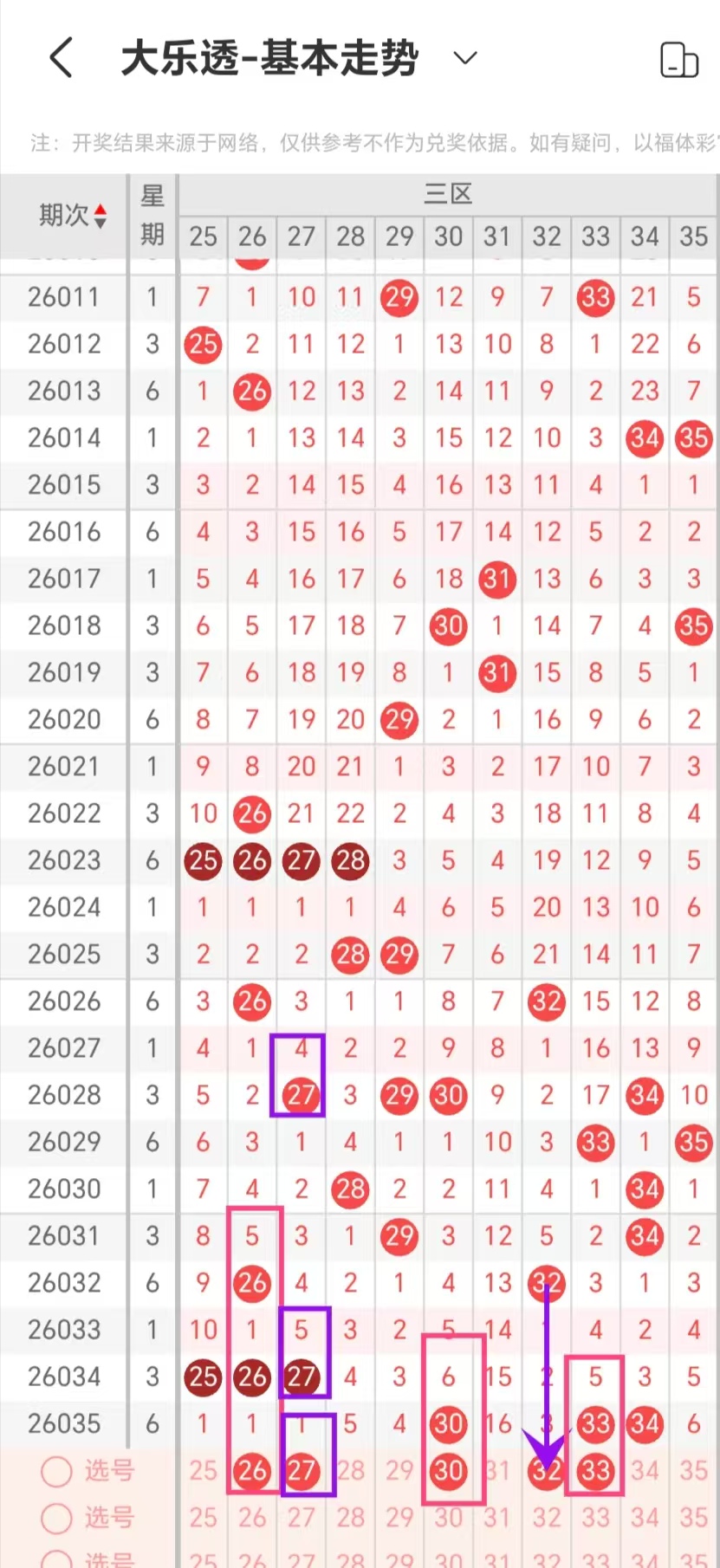Pick number 25 in the first 选号 row
Viewport: 720px width, 1568px height.
point(203,1471)
